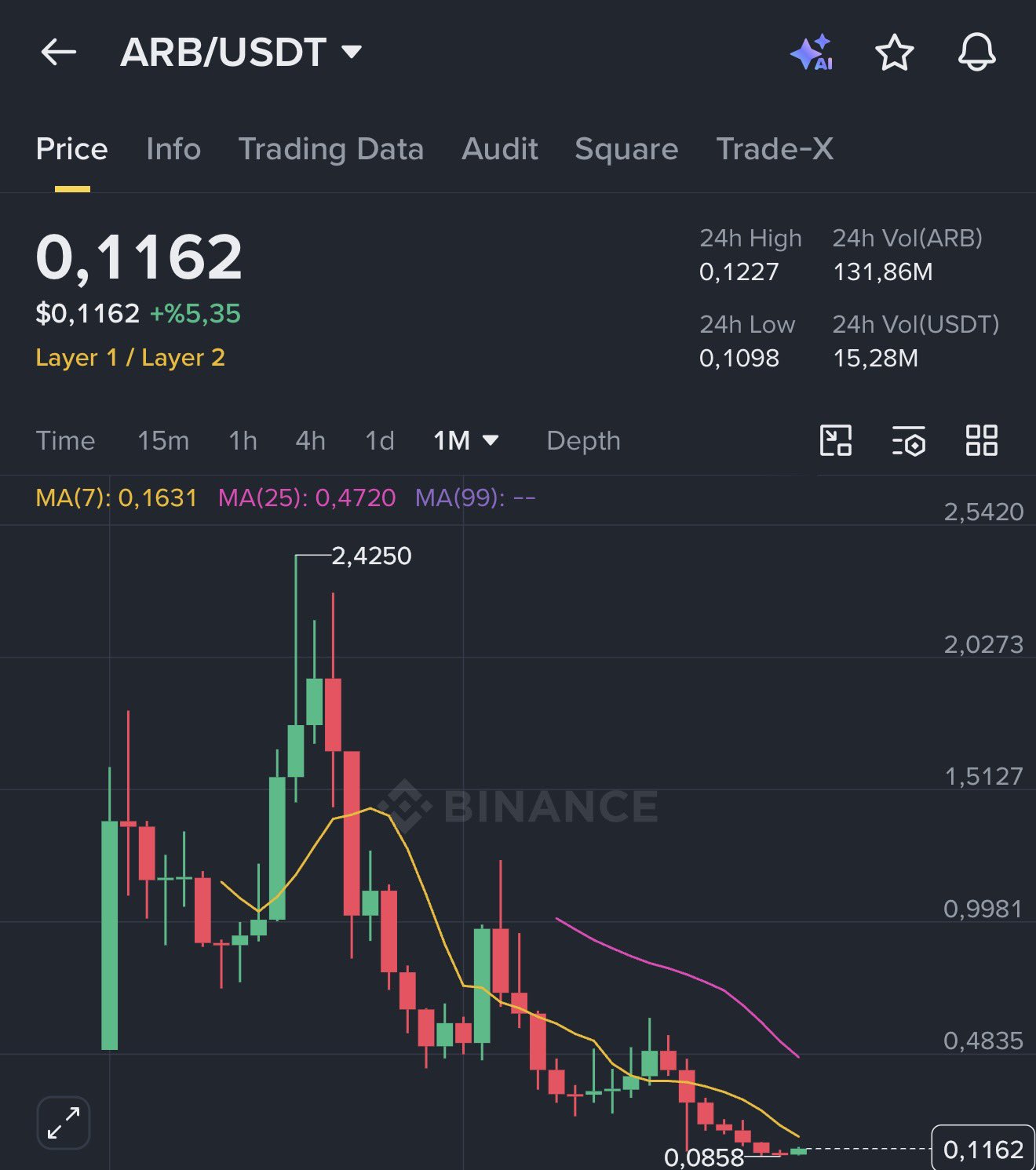
Task: Open the Layer 1 / Layer 2 category link
Action: click(x=130, y=358)
